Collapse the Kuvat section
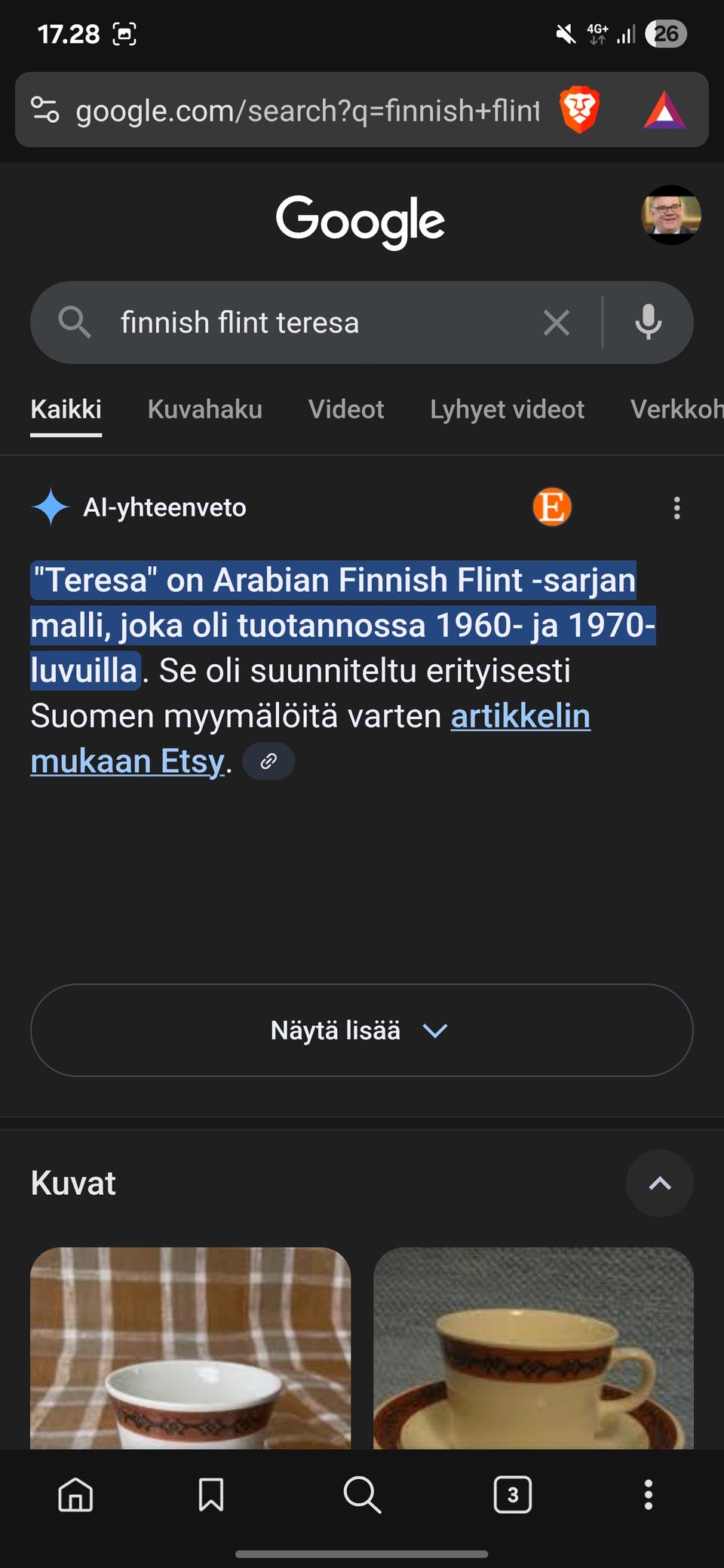This screenshot has width=724, height=1568. click(660, 1183)
